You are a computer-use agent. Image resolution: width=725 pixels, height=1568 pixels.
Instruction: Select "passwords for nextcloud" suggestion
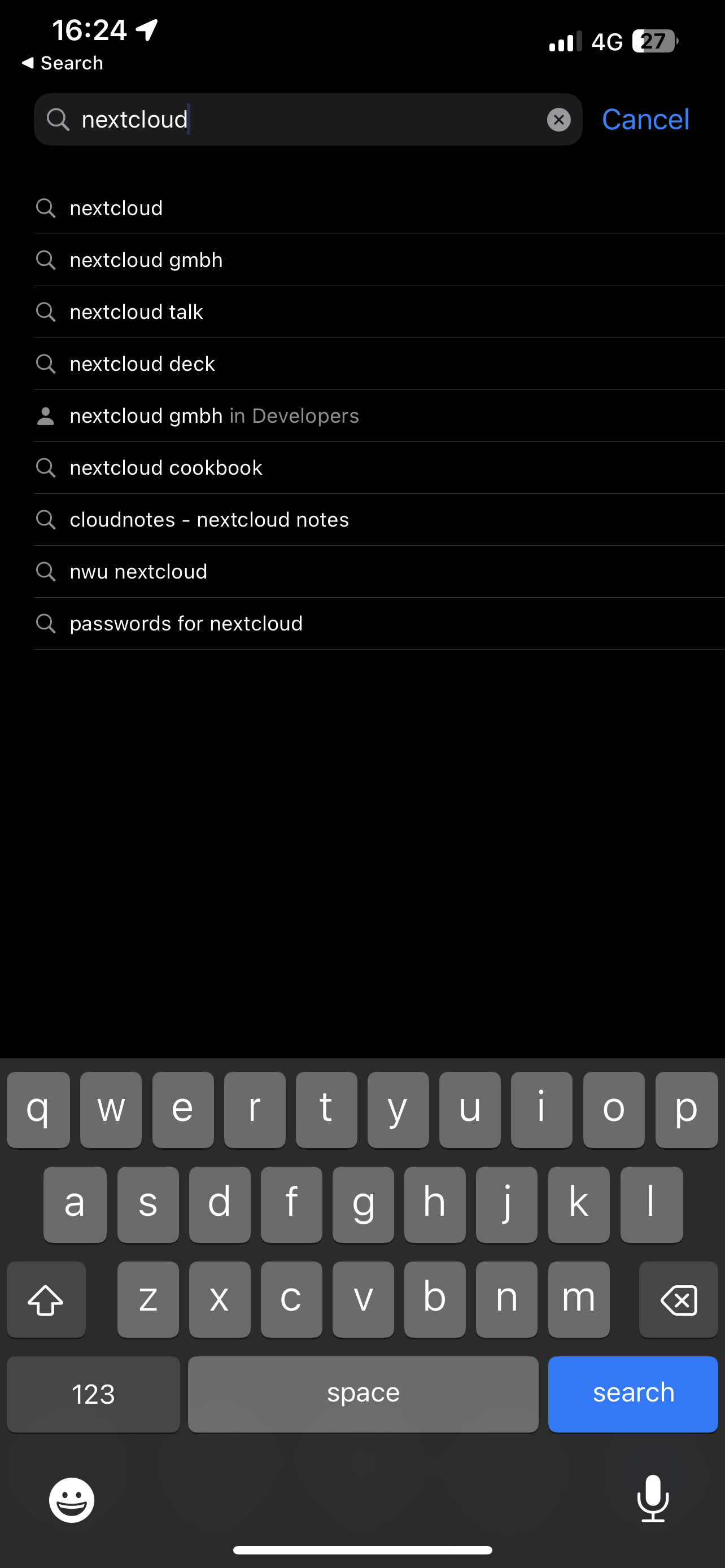186,623
